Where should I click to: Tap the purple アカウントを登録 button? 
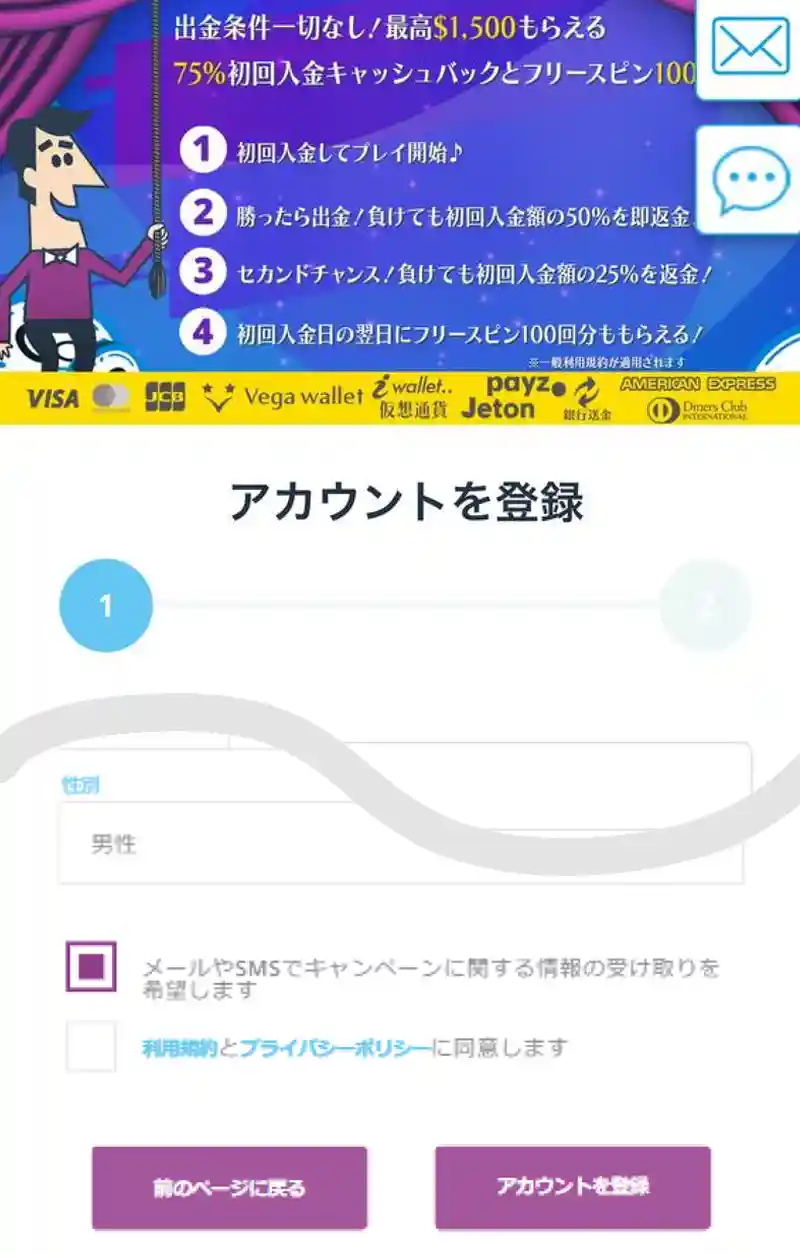click(572, 1187)
